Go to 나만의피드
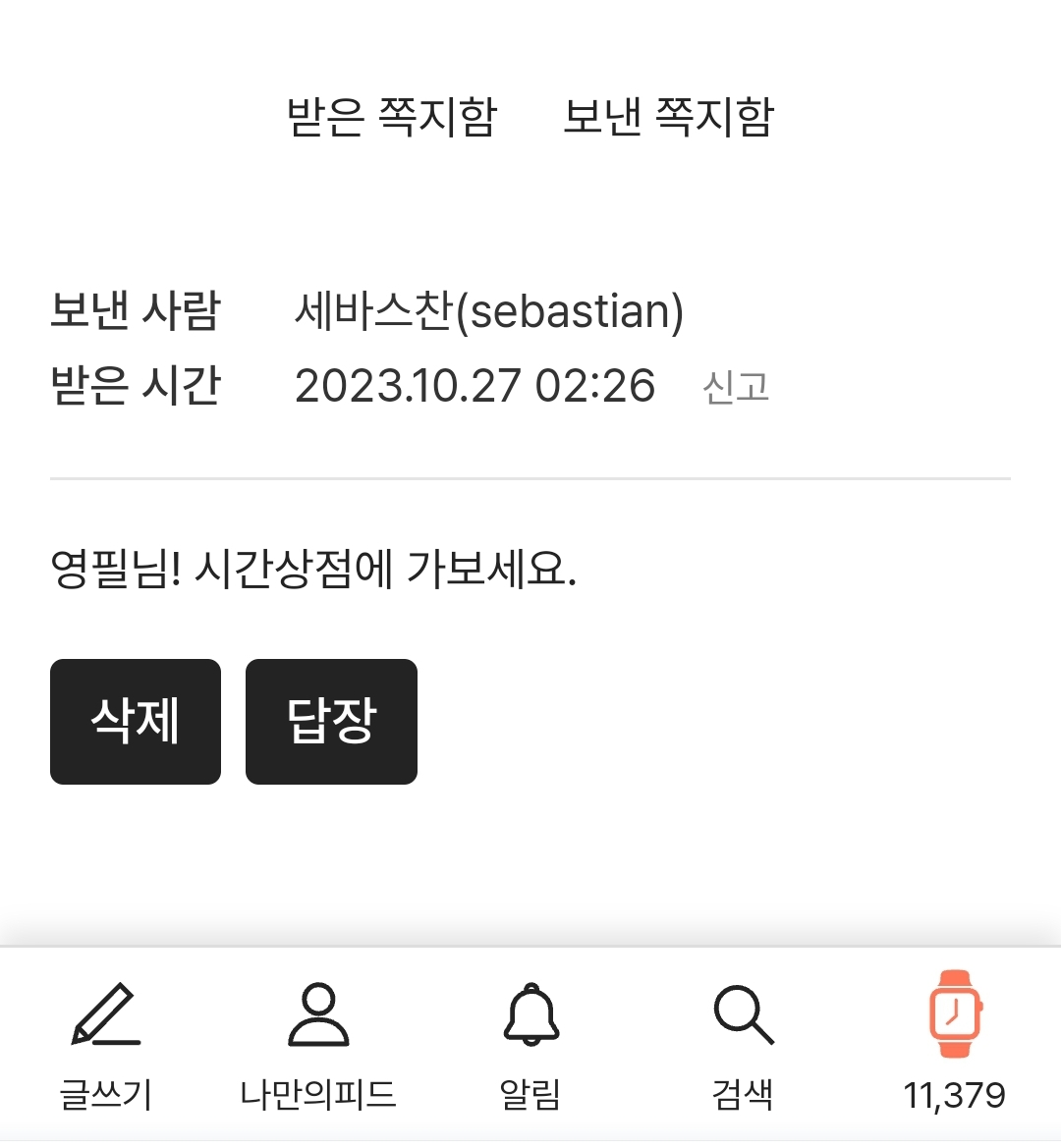The width and height of the screenshot is (1061, 1148). pos(318,1048)
